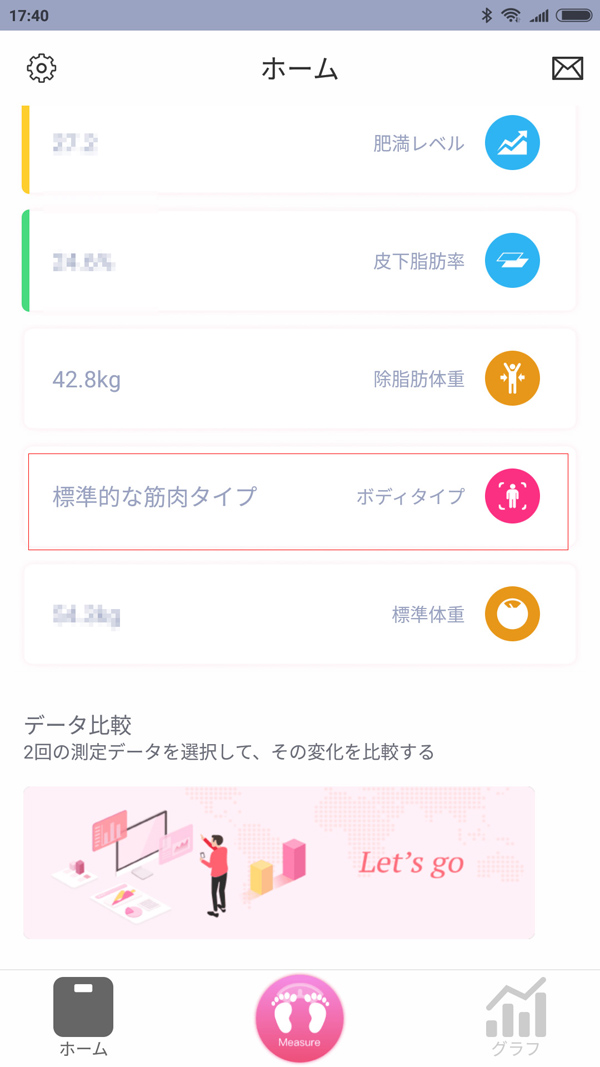600x1067 pixels.
Task: Open the messages envelope icon
Action: coord(567,68)
